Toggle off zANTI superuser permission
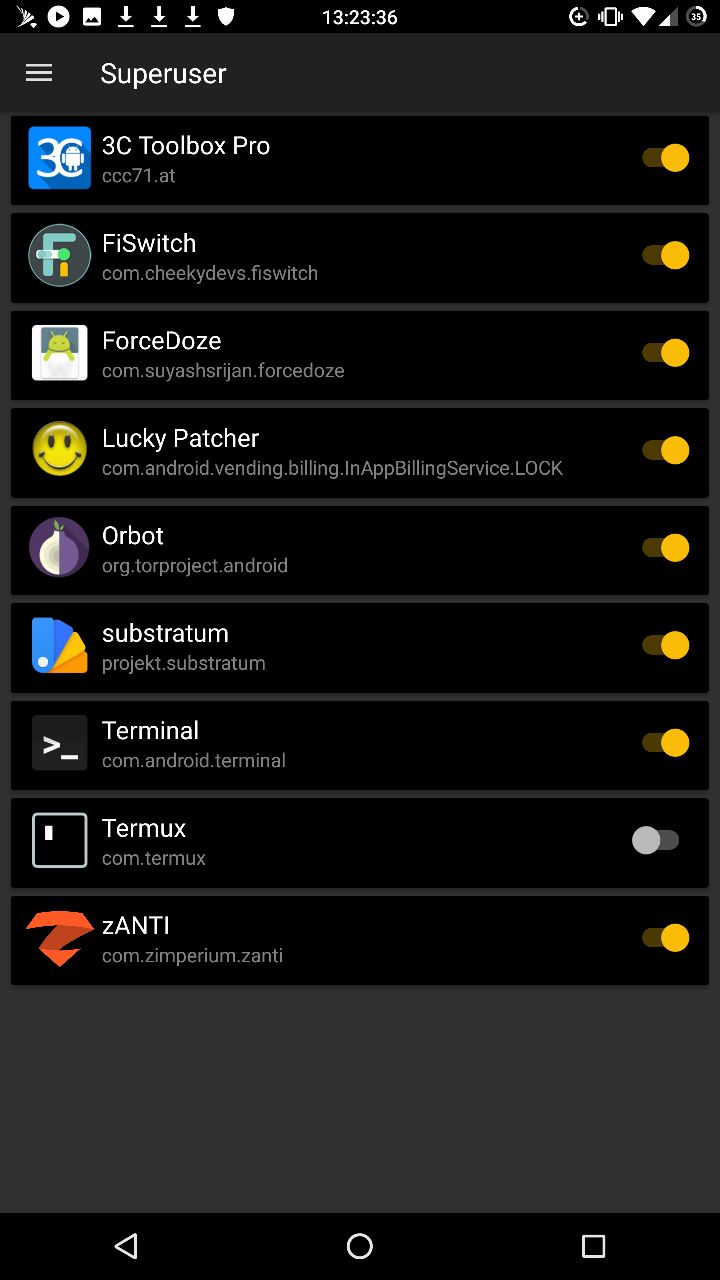 (665, 938)
